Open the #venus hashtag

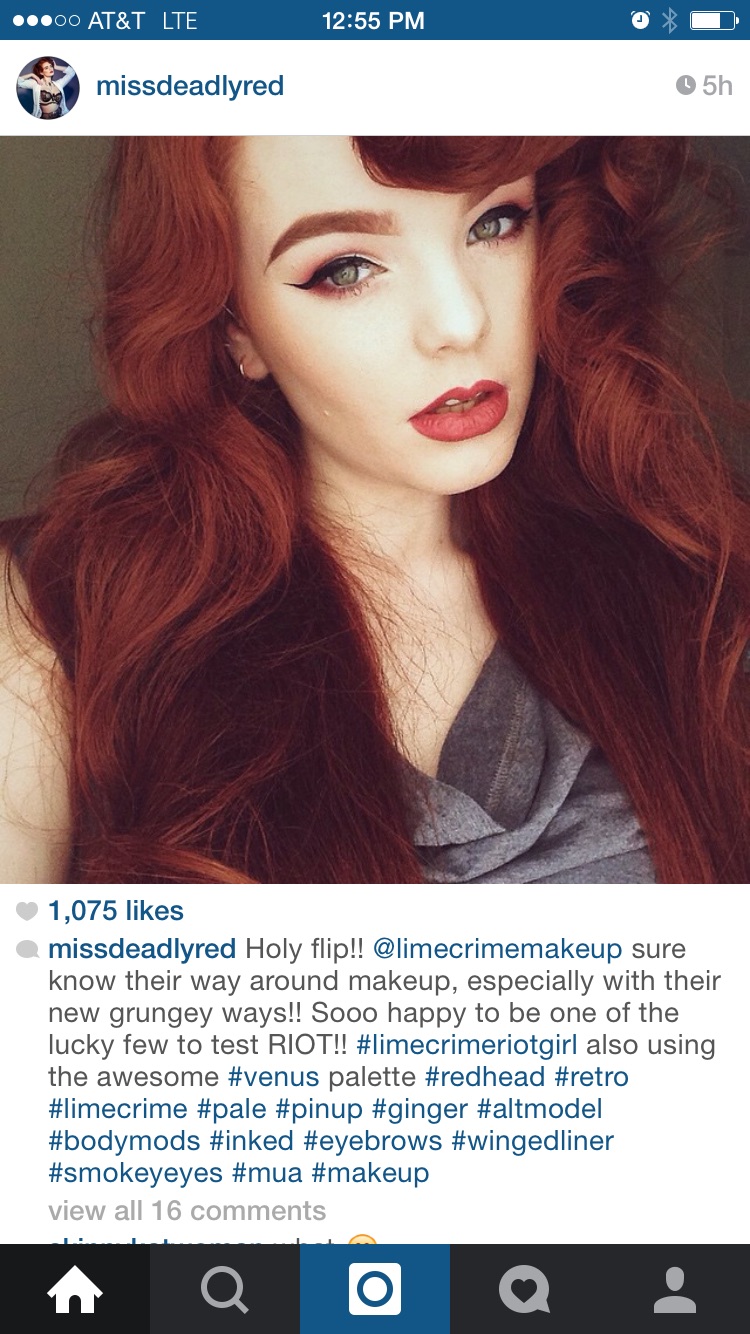point(273,1077)
